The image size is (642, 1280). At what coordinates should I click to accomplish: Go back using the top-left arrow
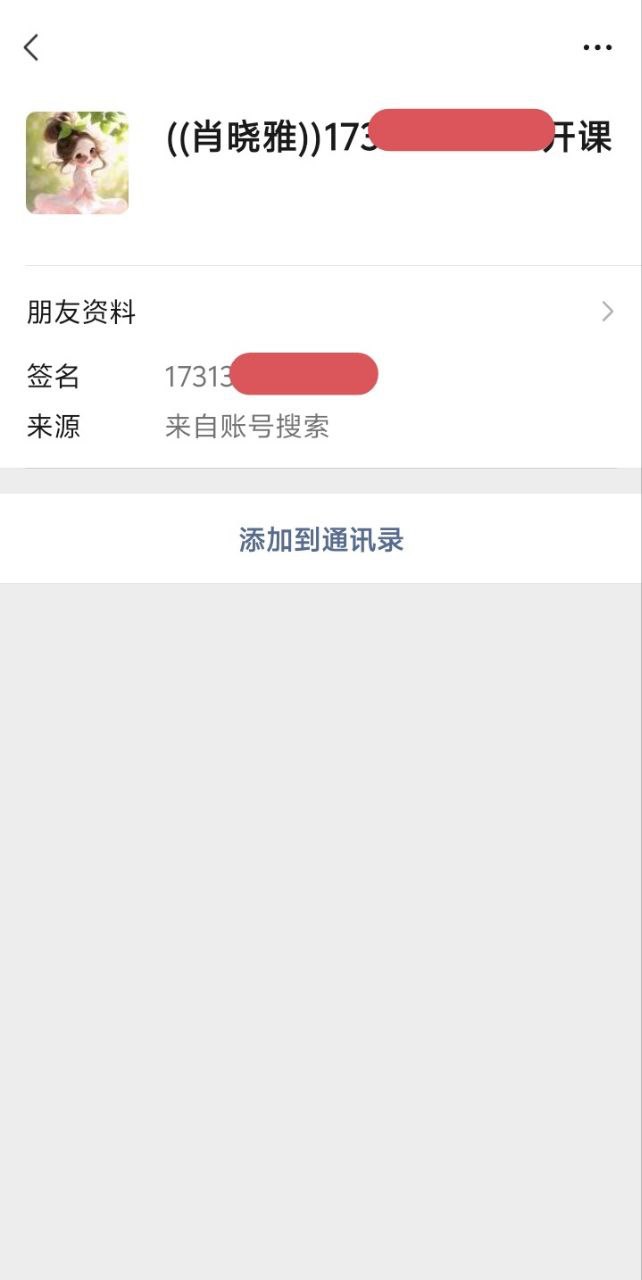click(31, 47)
